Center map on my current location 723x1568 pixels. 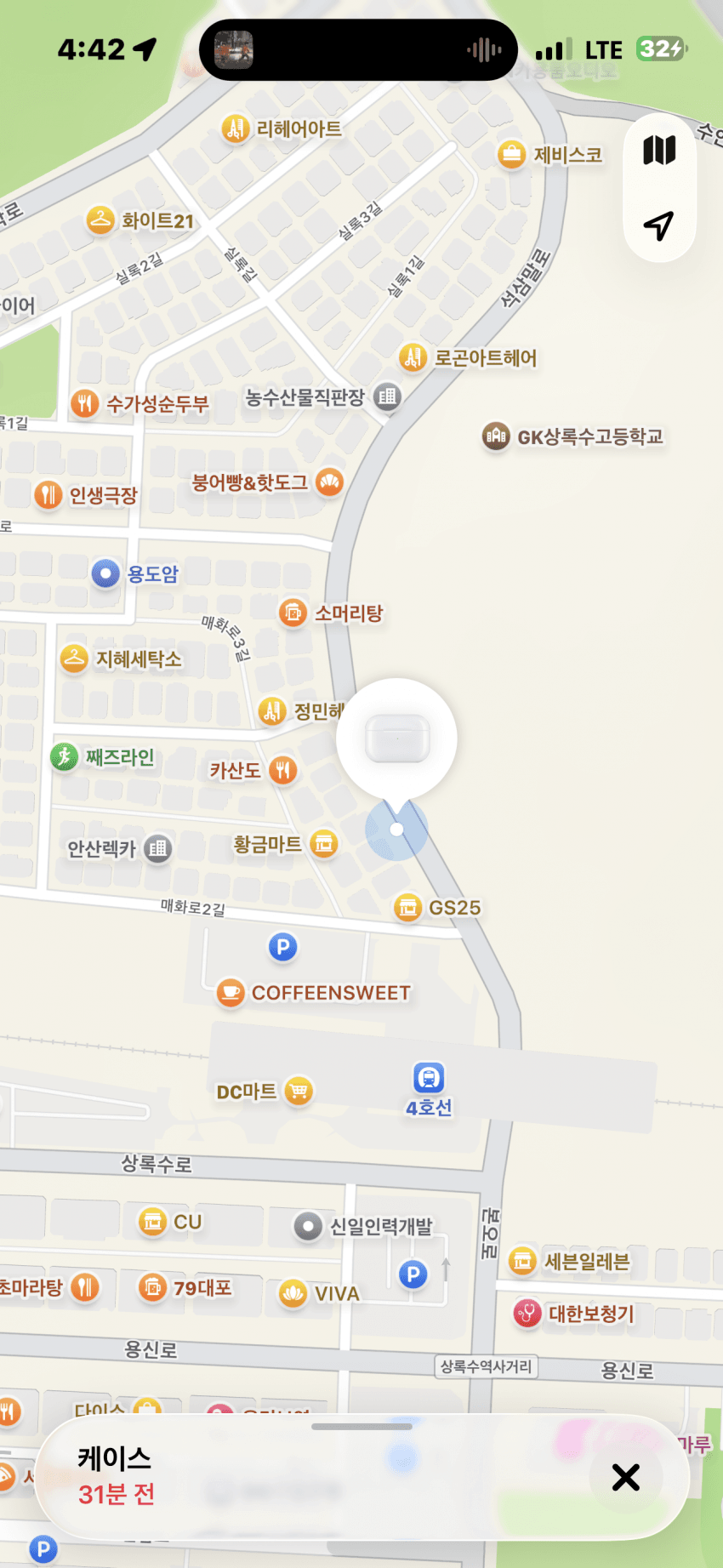658,225
